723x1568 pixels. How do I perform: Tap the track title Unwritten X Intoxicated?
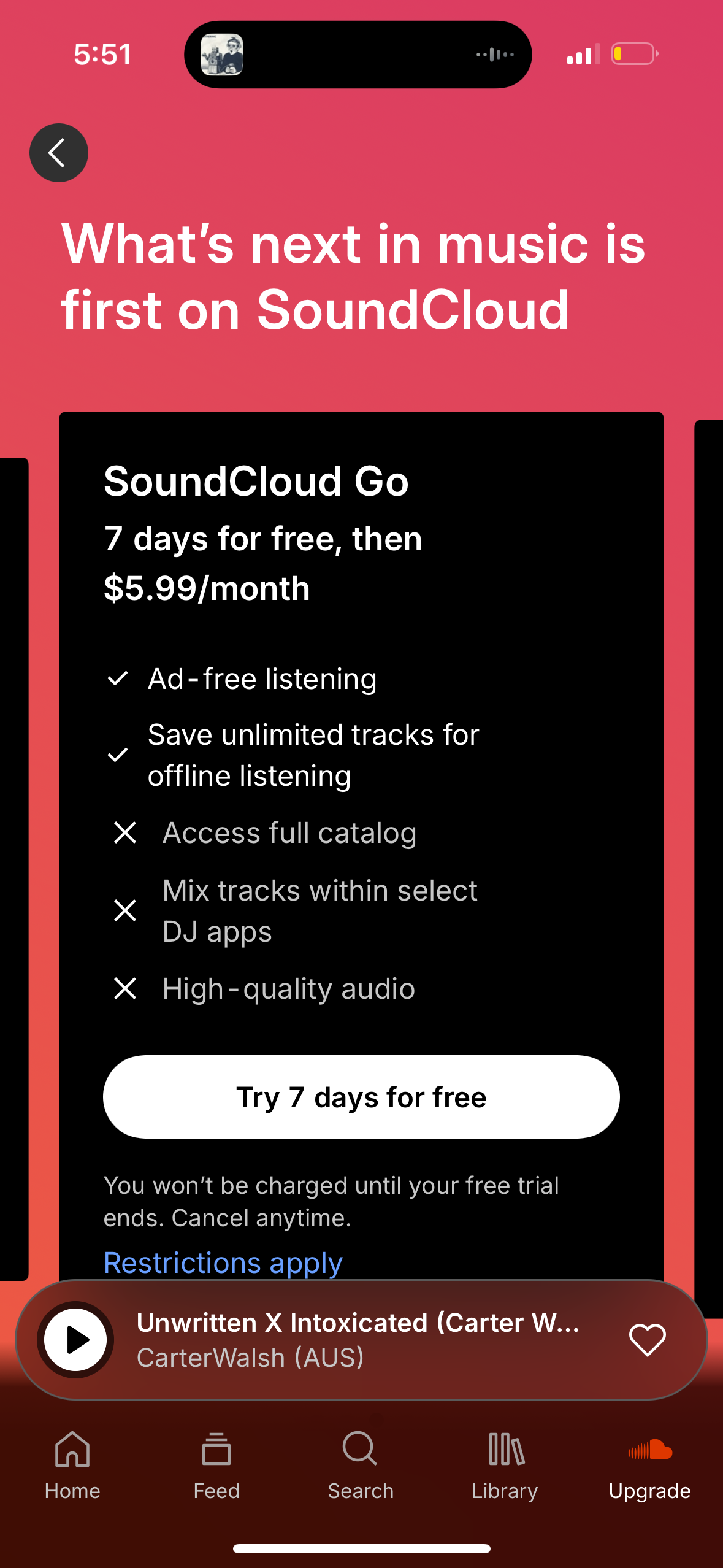click(359, 1323)
